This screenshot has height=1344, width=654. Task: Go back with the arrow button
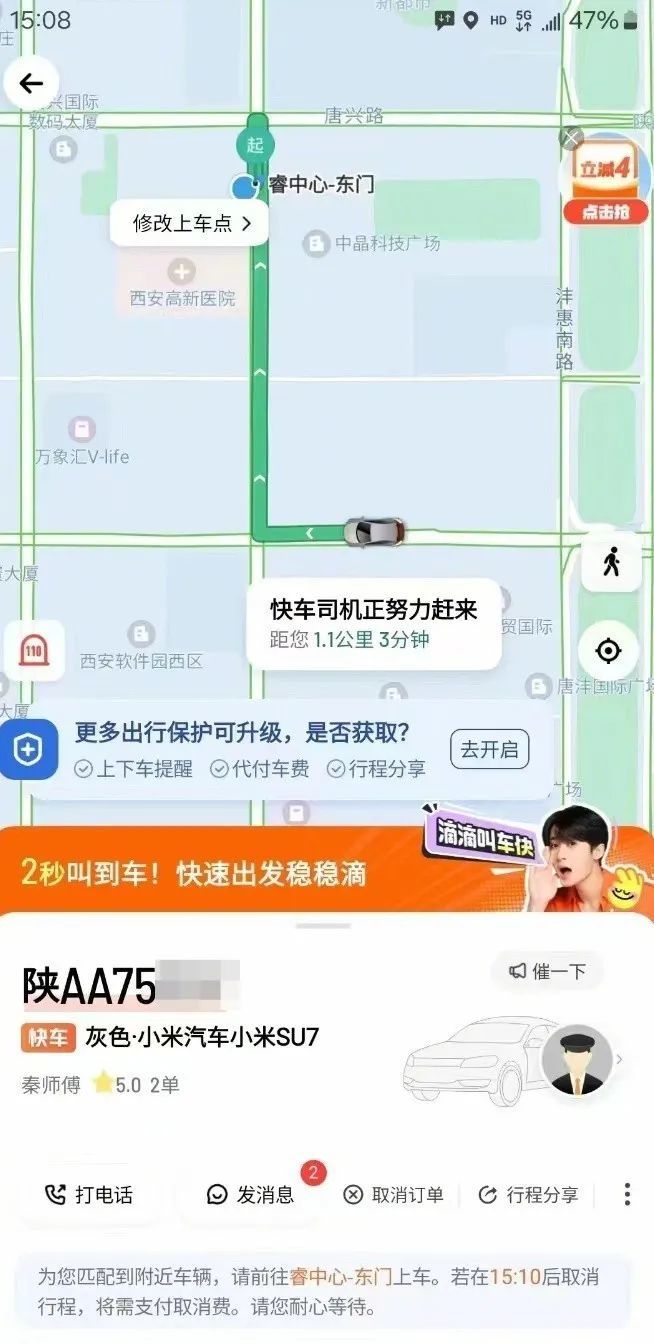point(31,83)
